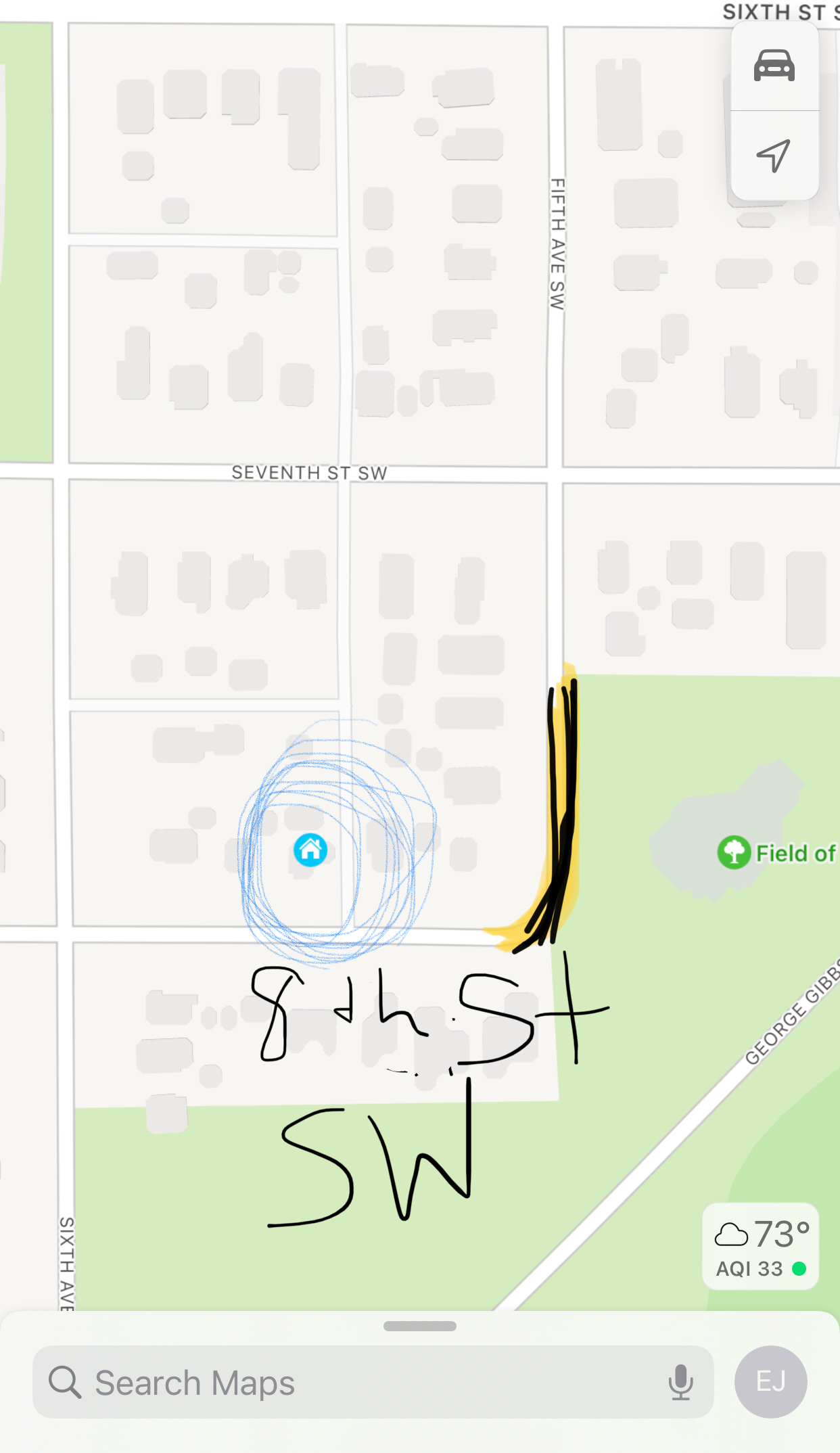Open the map mode car button
The image size is (840, 1453).
[774, 66]
